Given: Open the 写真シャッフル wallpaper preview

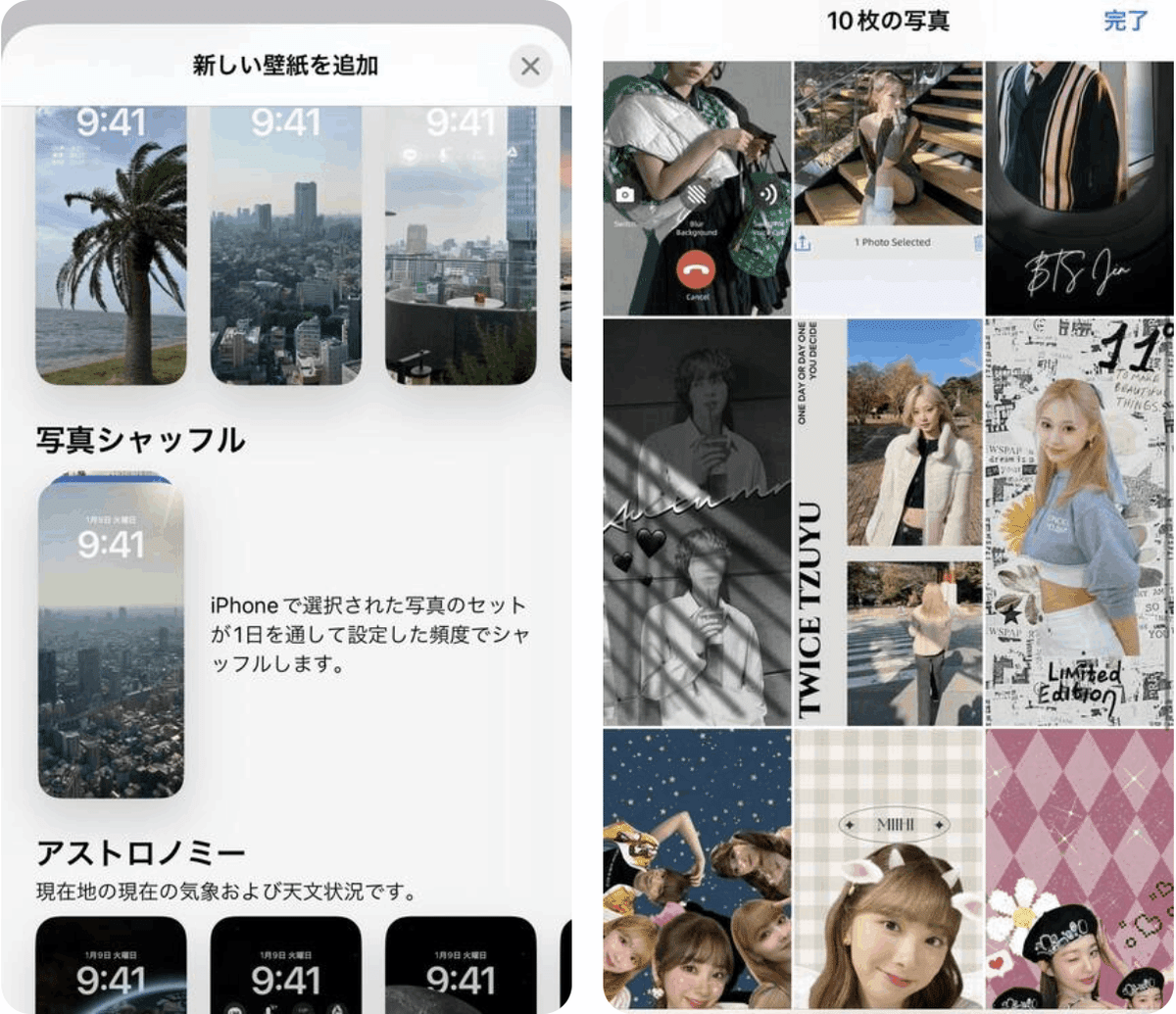Looking at the screenshot, I should (x=111, y=635).
